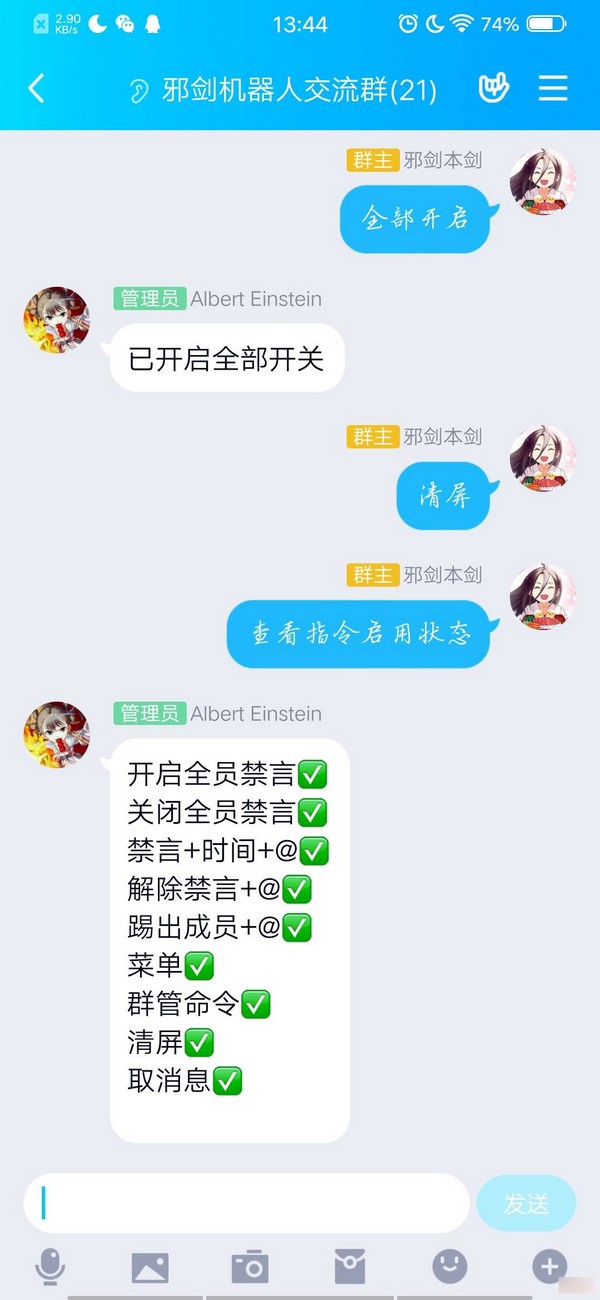Focus the message input field

[246, 1203]
